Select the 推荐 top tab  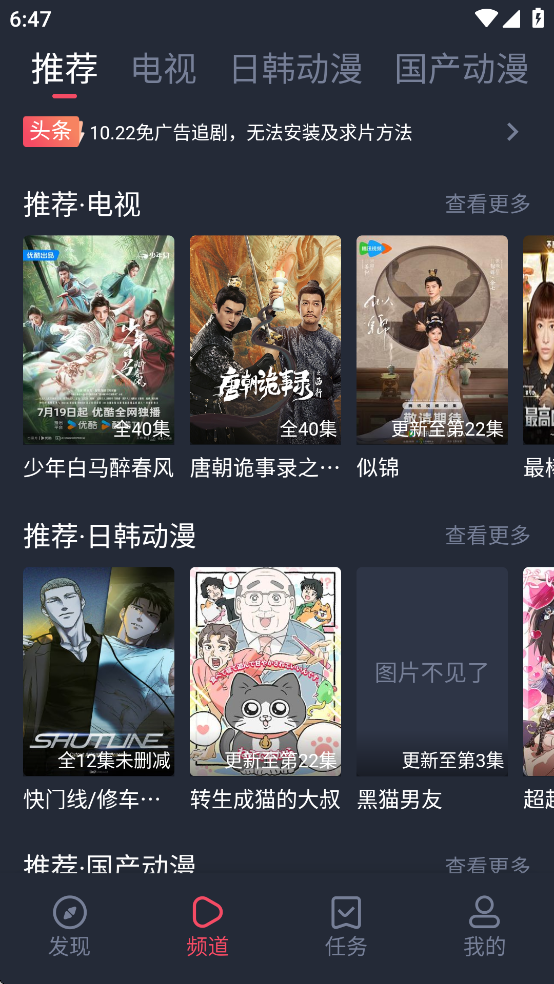tap(65, 68)
